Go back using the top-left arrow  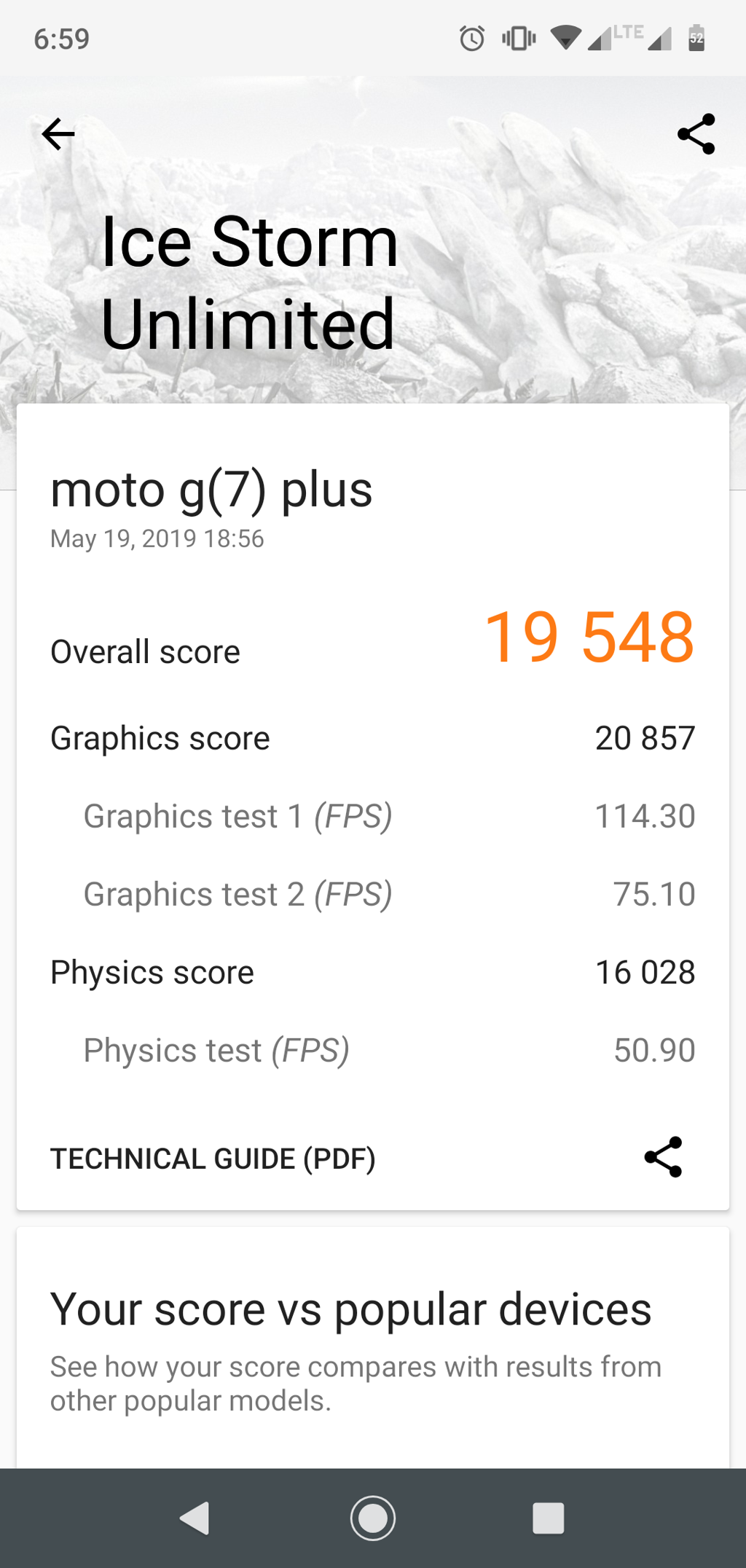pyautogui.click(x=58, y=134)
